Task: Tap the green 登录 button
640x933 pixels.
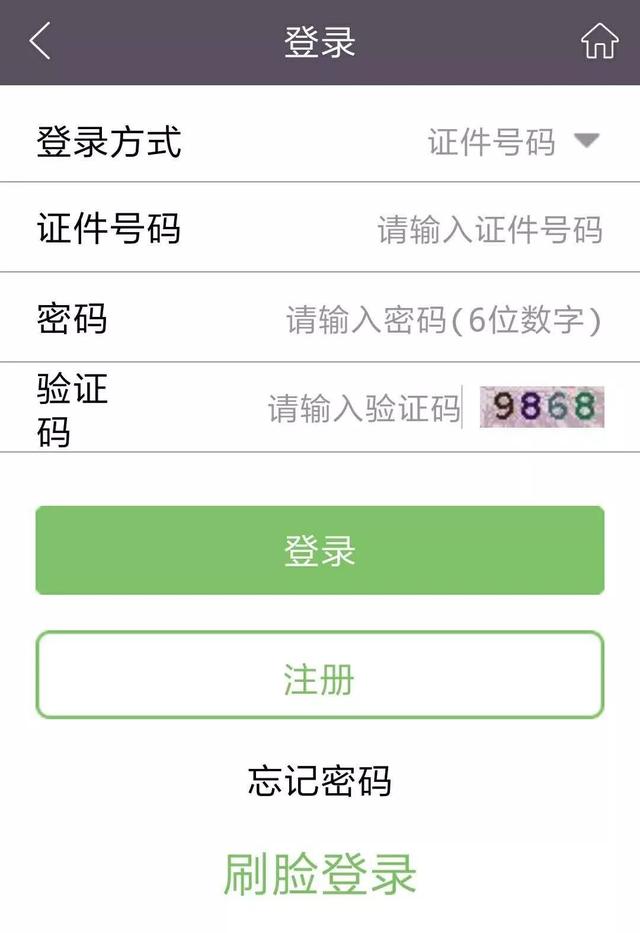Action: click(x=320, y=550)
